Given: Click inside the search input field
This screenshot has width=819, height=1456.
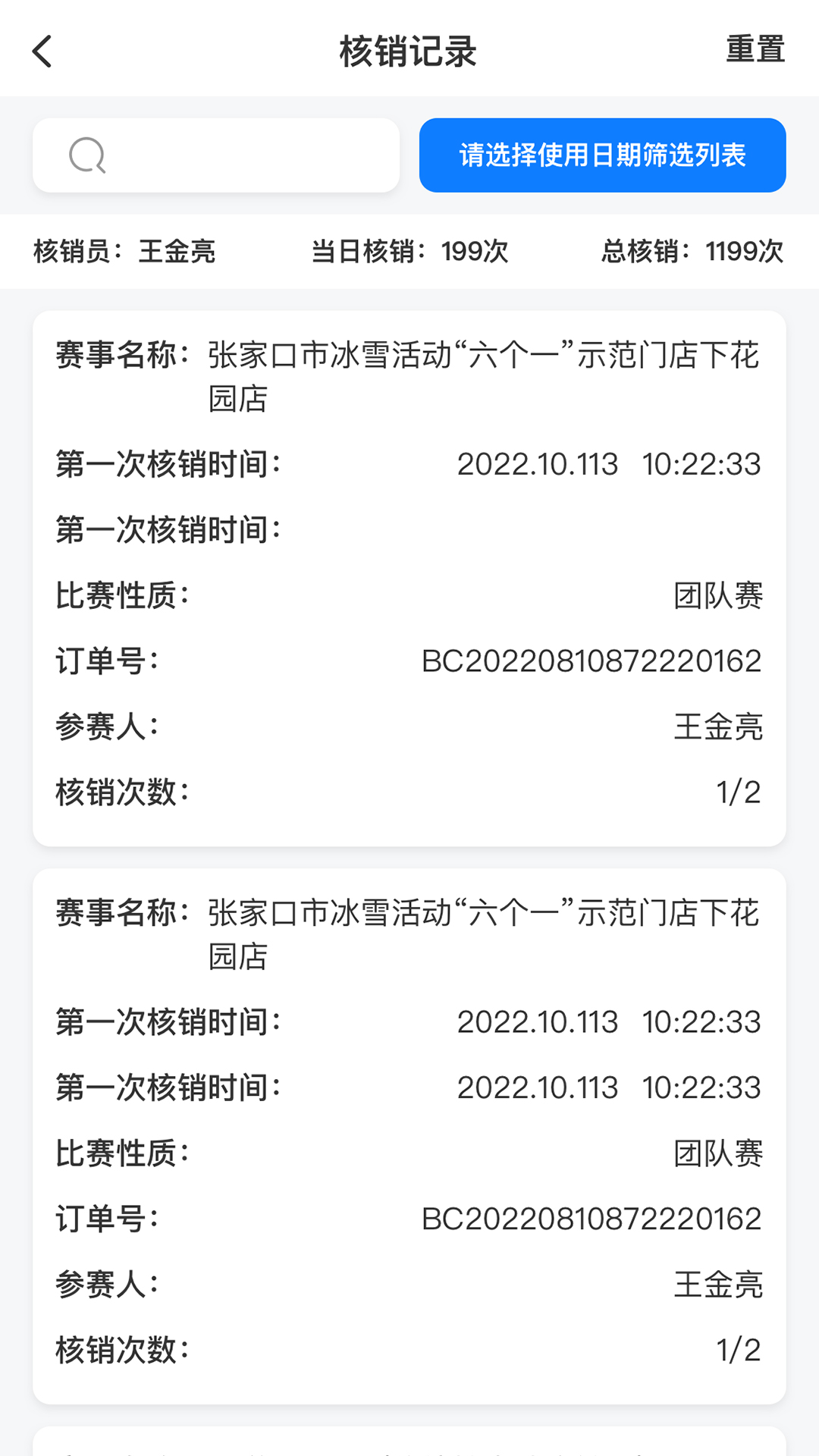Looking at the screenshot, I should (227, 155).
